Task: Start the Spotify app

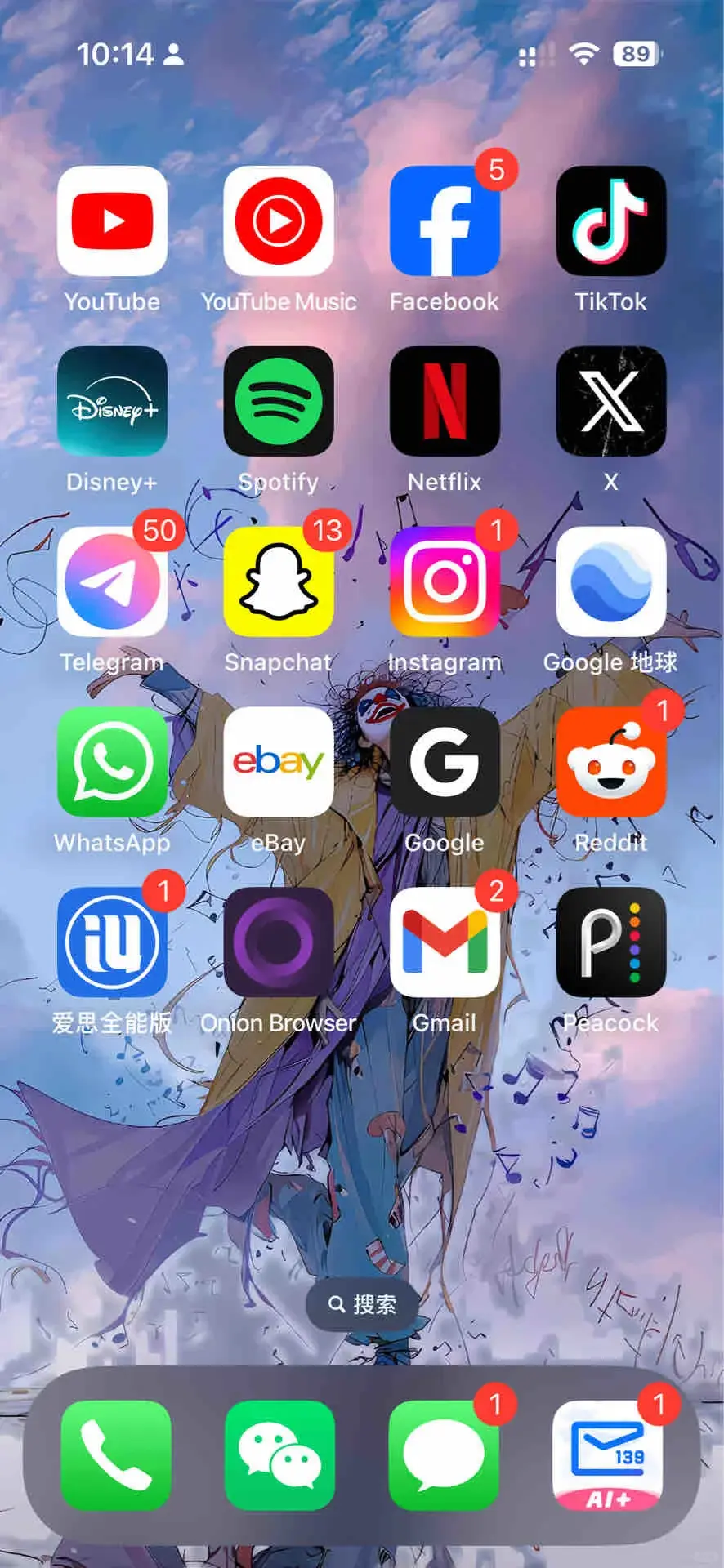Action: pyautogui.click(x=279, y=401)
